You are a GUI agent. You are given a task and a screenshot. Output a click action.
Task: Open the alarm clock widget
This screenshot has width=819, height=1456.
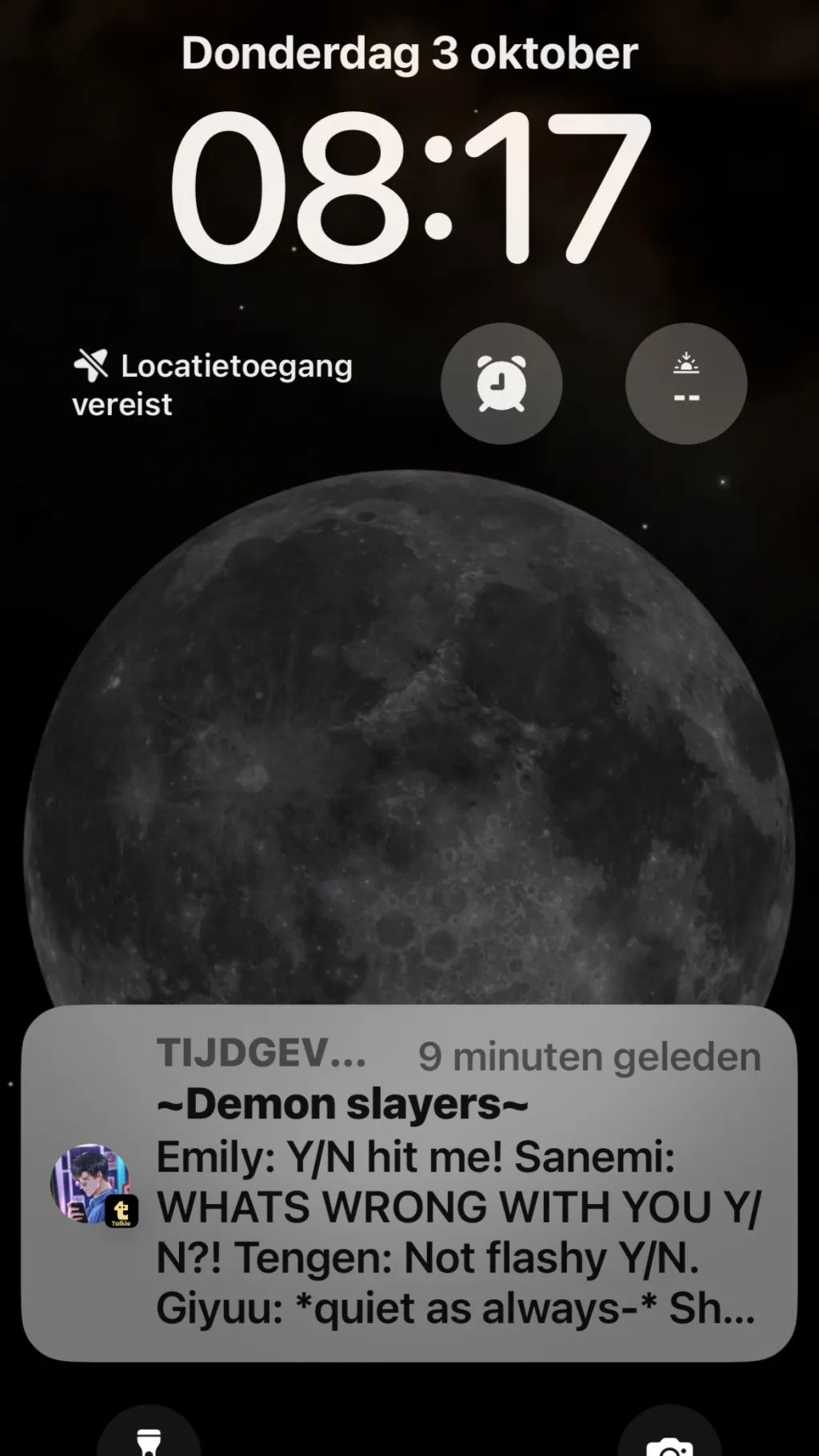click(501, 384)
